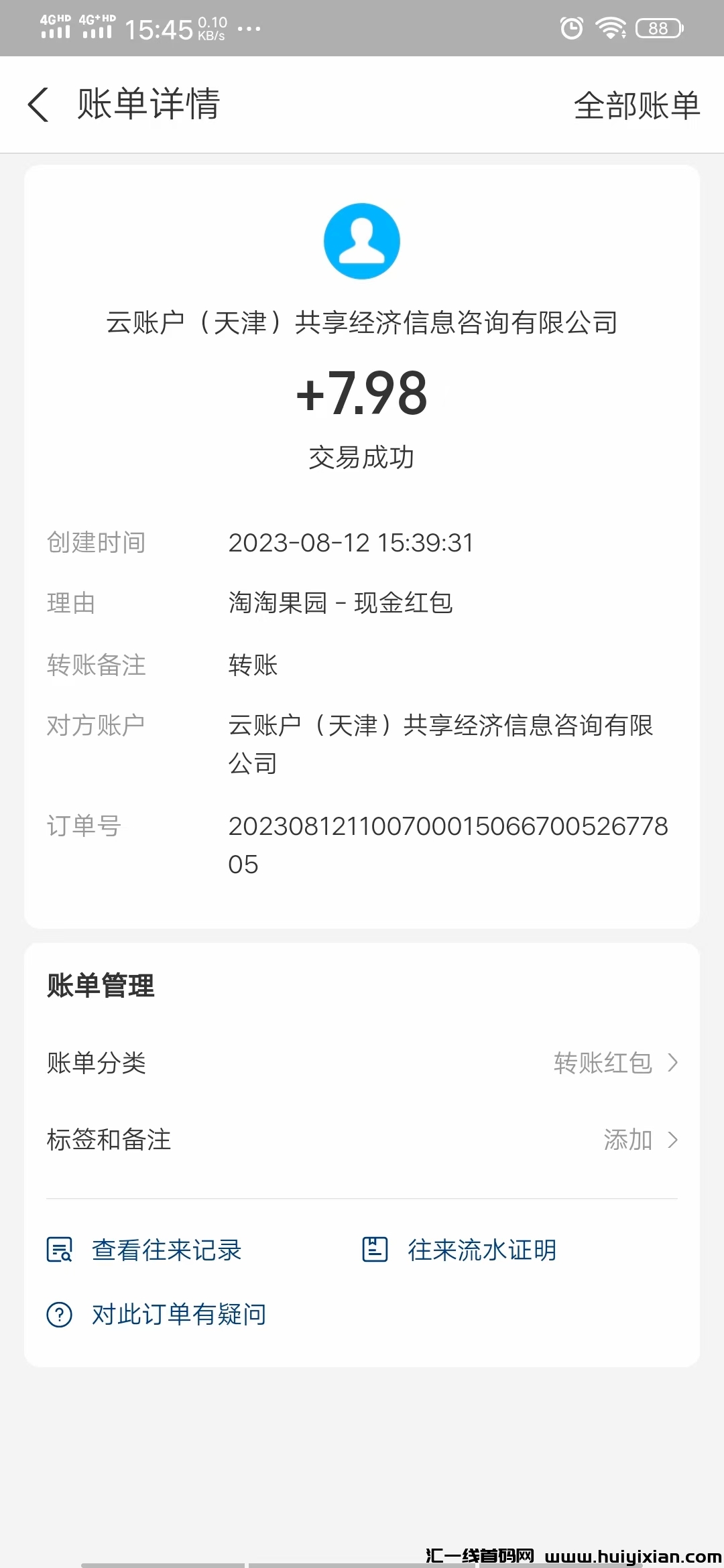Expand 标签和备注 via the 添加 chevron

click(673, 1139)
